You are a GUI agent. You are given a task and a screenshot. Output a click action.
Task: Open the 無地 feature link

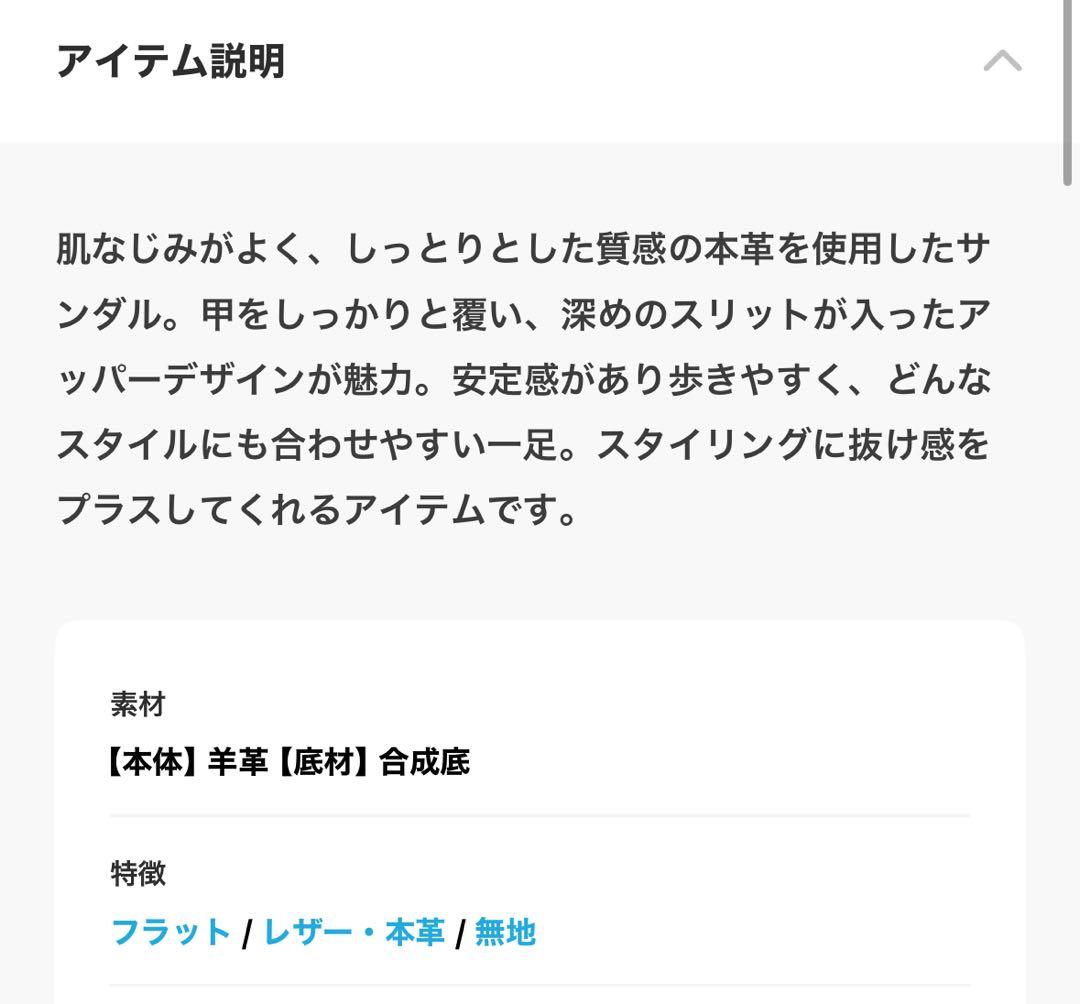[x=505, y=932]
